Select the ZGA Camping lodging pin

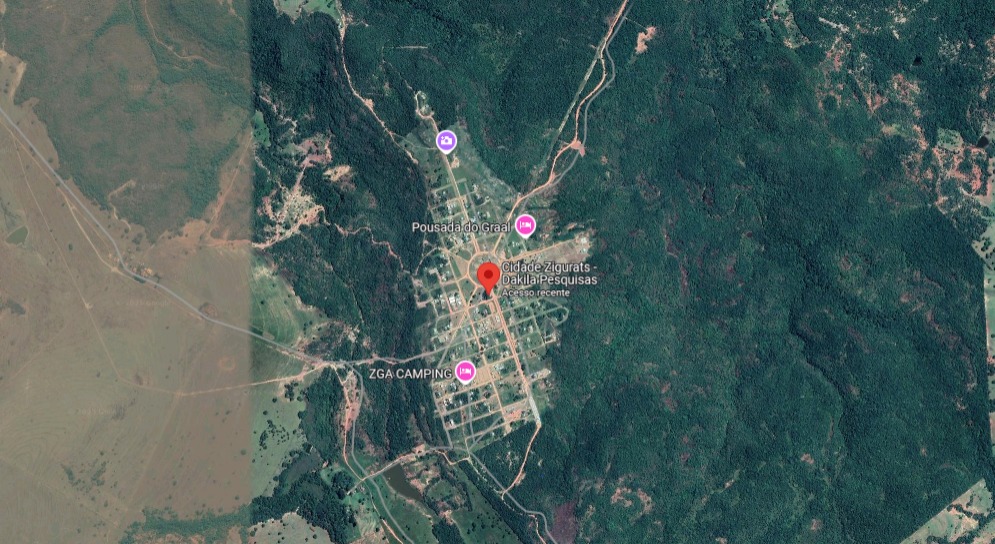[464, 371]
